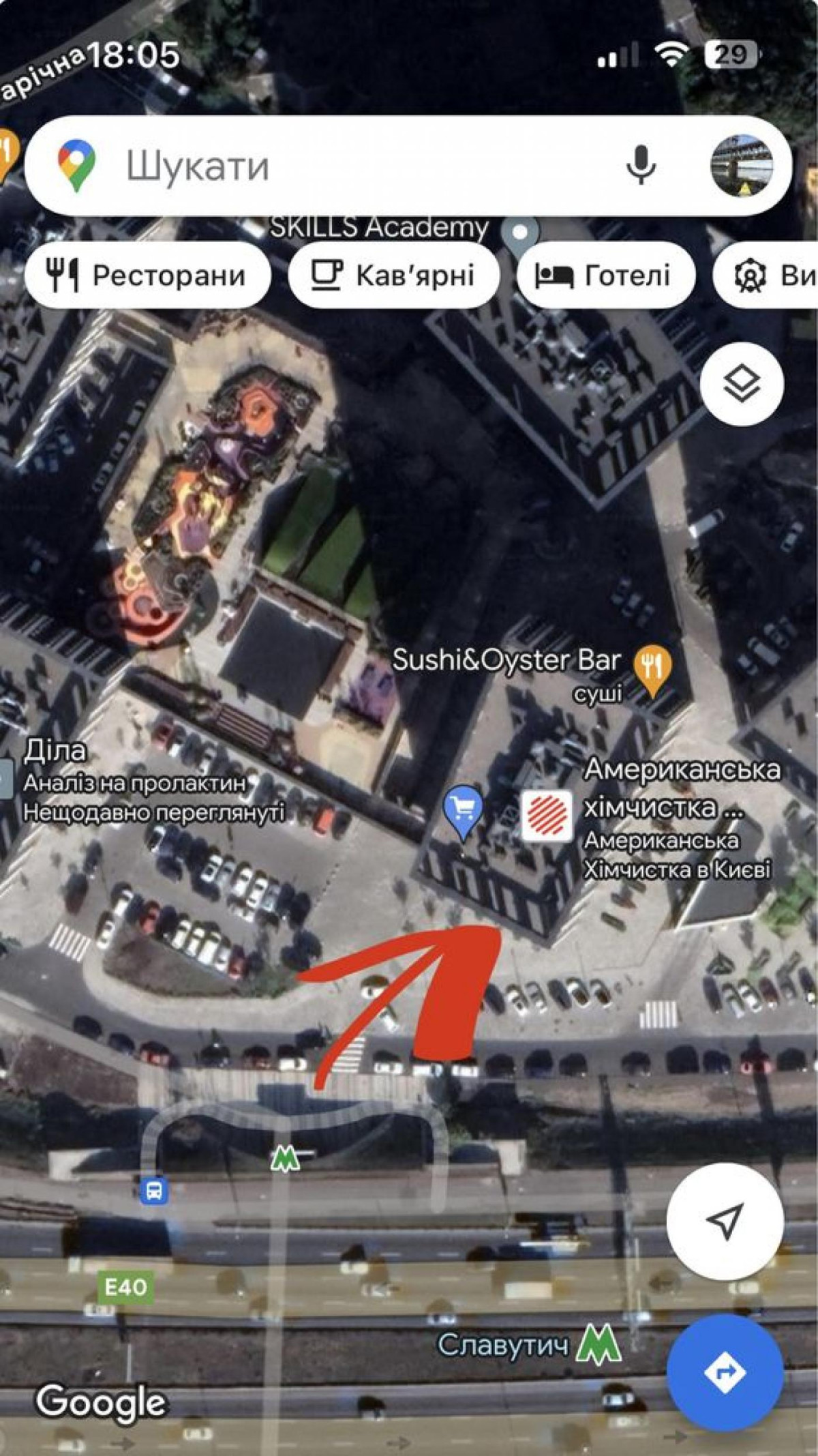Open the blue directions button
818x1456 pixels.
(x=725, y=1372)
